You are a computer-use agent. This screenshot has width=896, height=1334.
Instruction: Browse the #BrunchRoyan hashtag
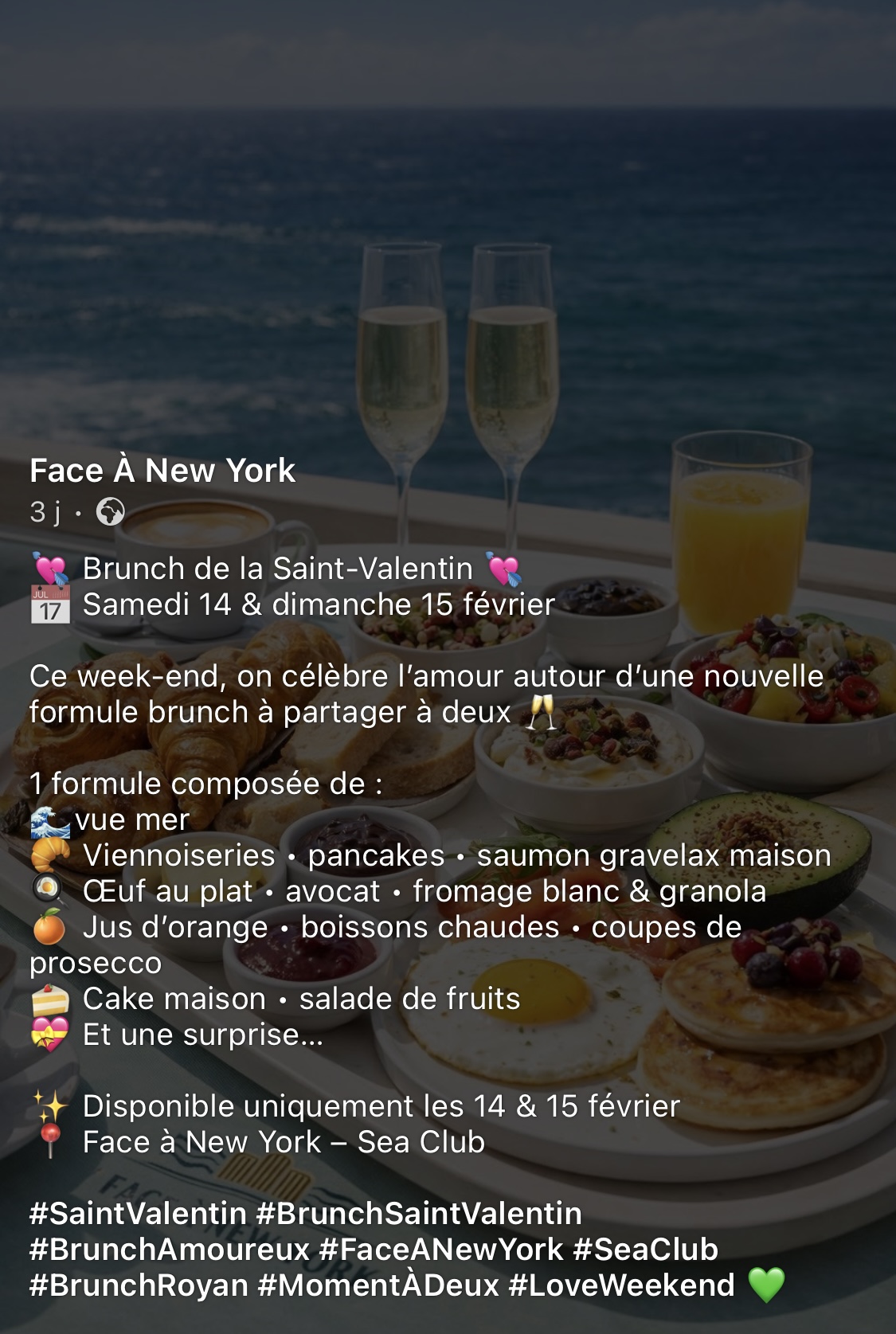click(139, 1285)
